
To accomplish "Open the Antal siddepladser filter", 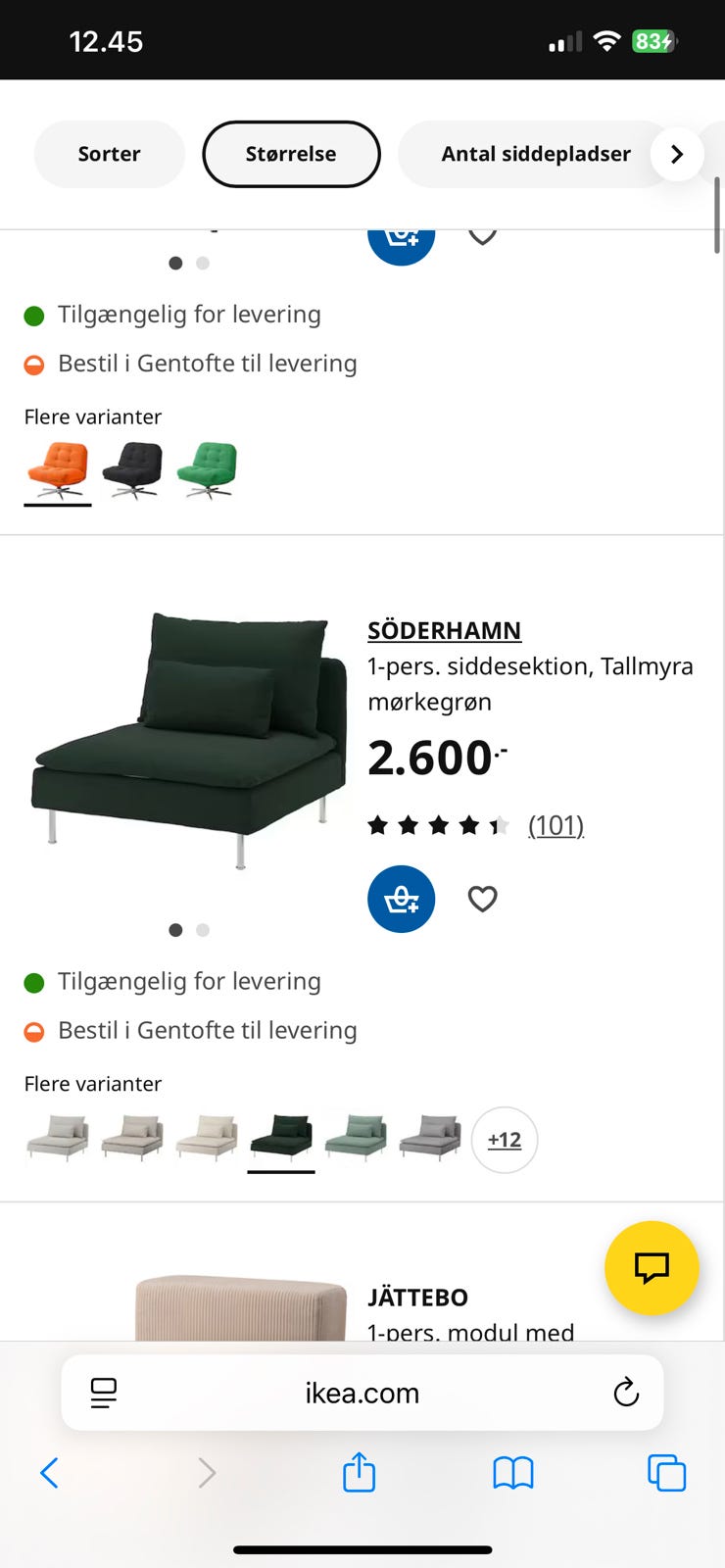I will 537,154.
